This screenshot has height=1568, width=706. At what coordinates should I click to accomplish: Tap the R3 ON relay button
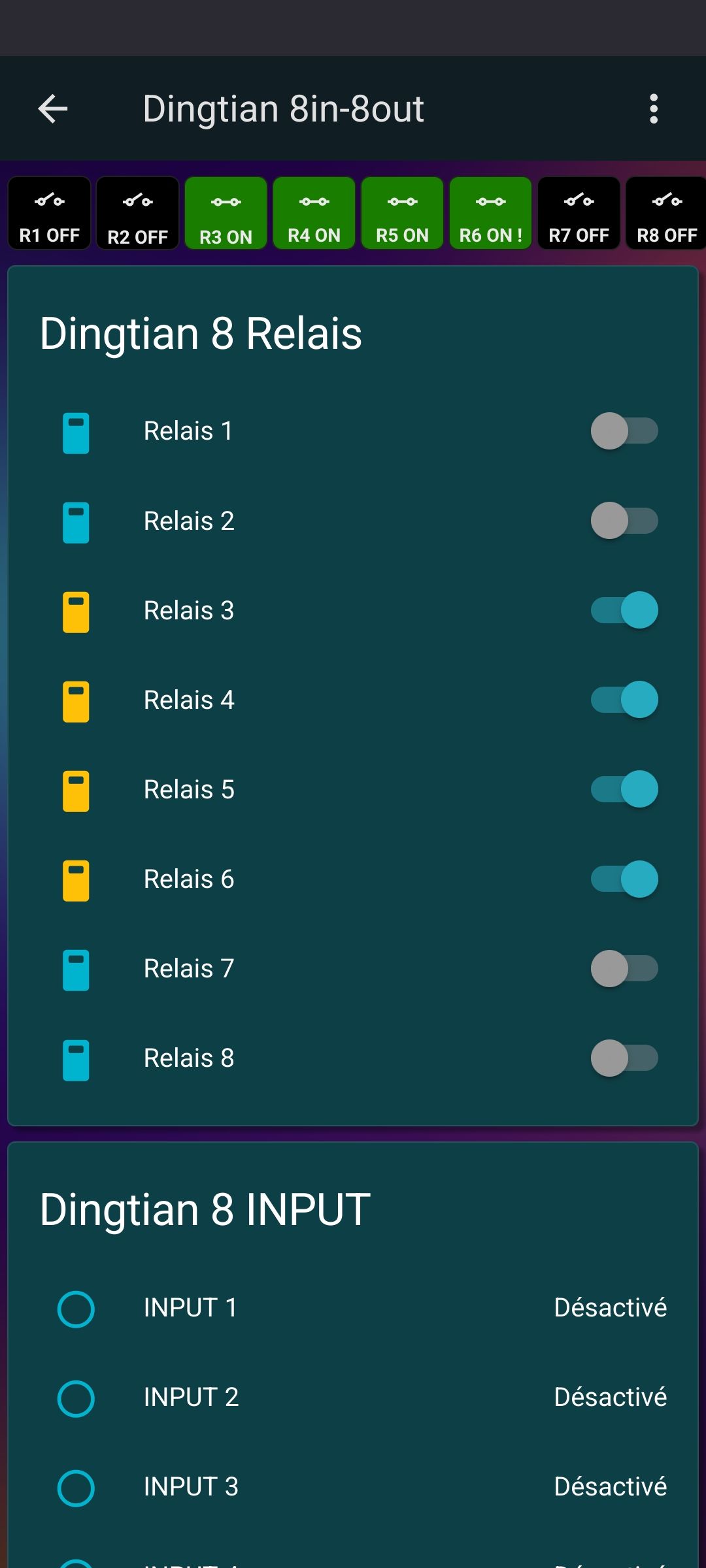pyautogui.click(x=226, y=213)
